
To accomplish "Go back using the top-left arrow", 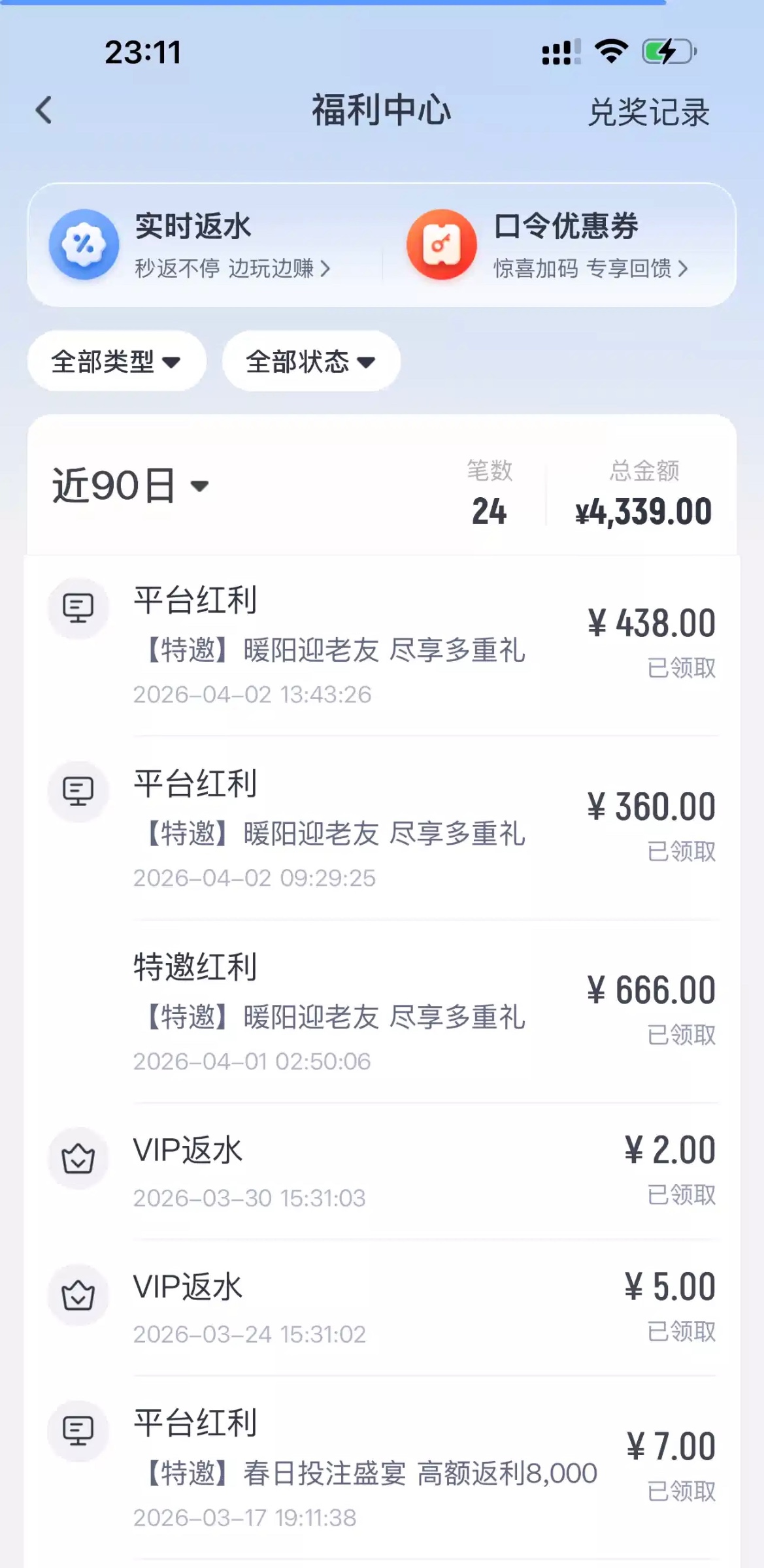I will pyautogui.click(x=44, y=110).
